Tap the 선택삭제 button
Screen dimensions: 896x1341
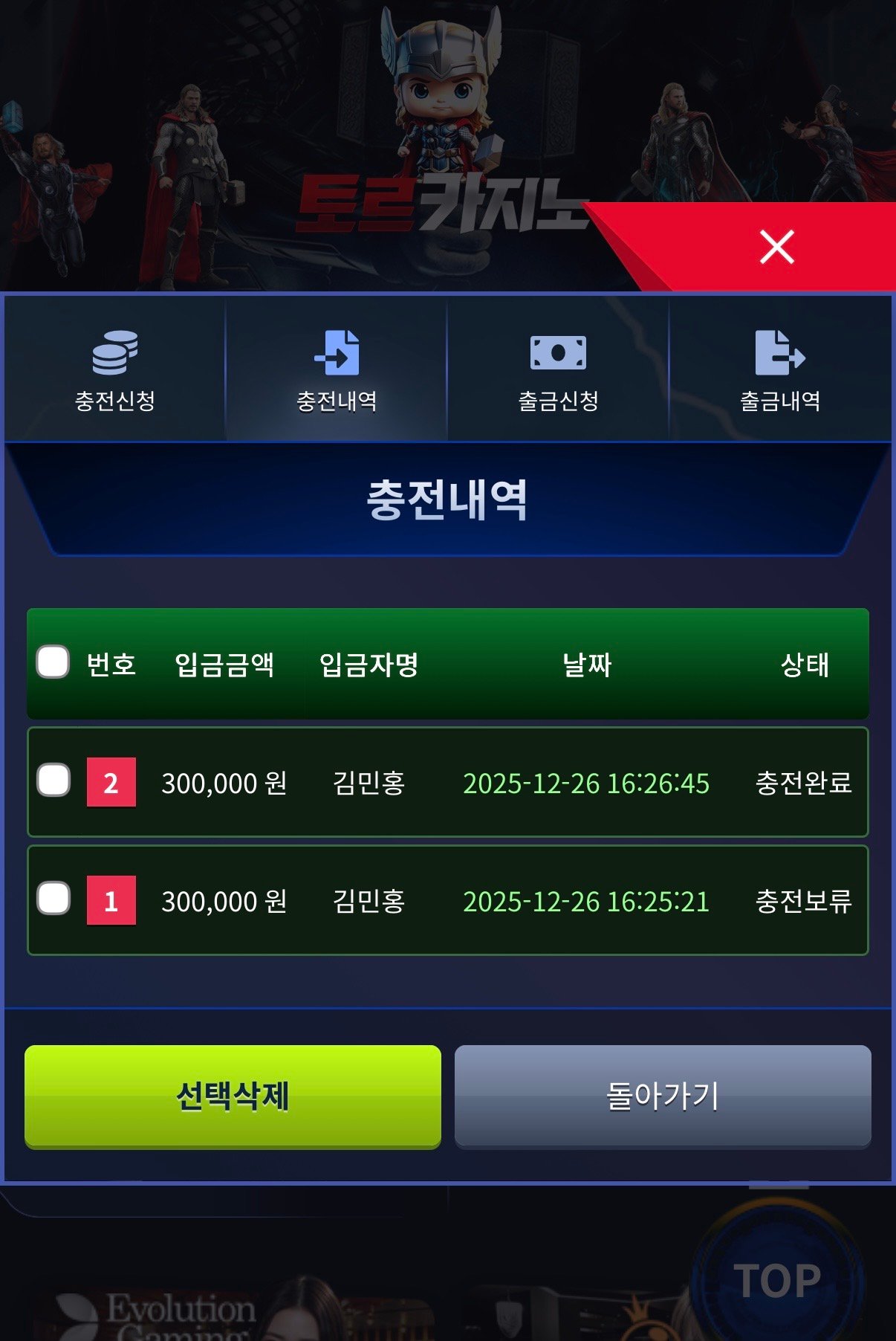[x=233, y=1096]
